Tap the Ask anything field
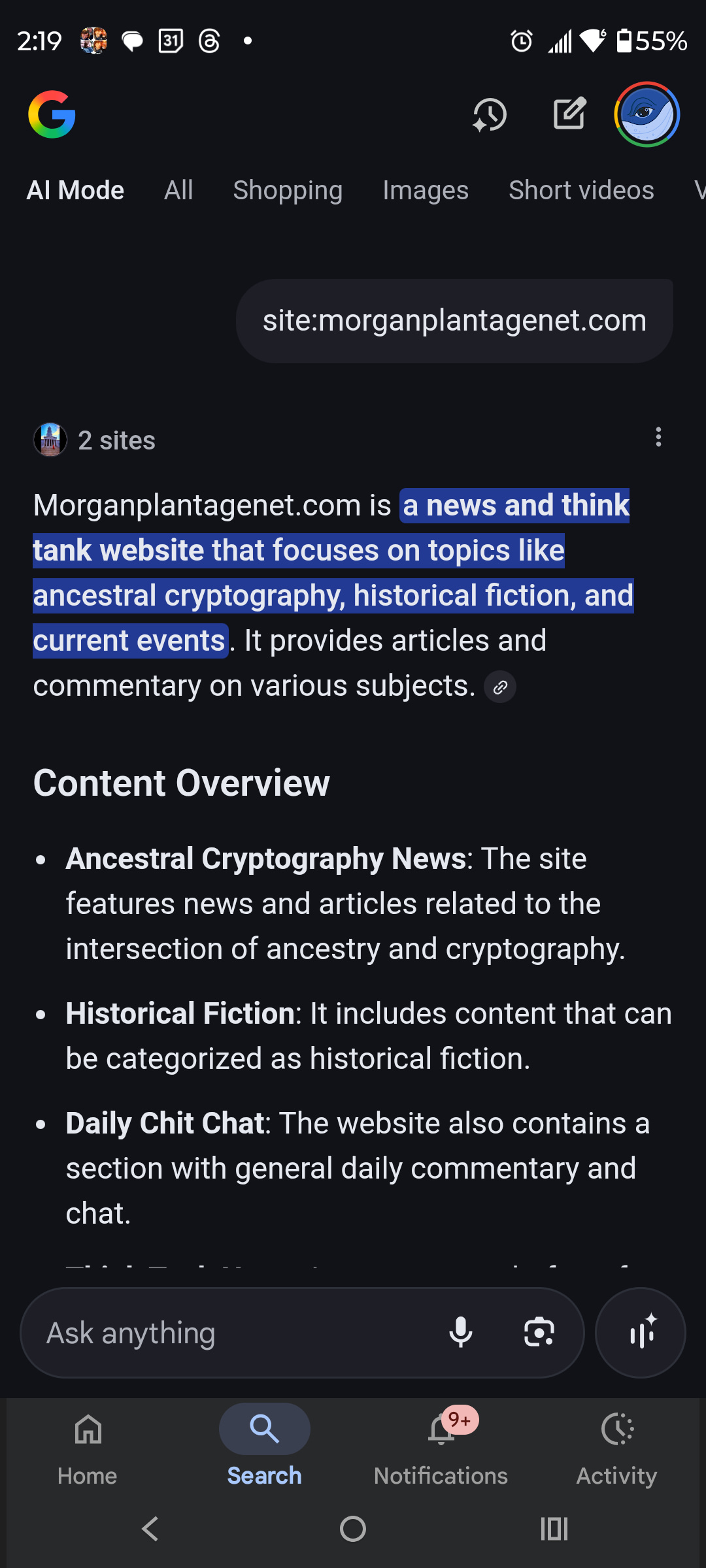This screenshot has height=1568, width=706. 235,1333
